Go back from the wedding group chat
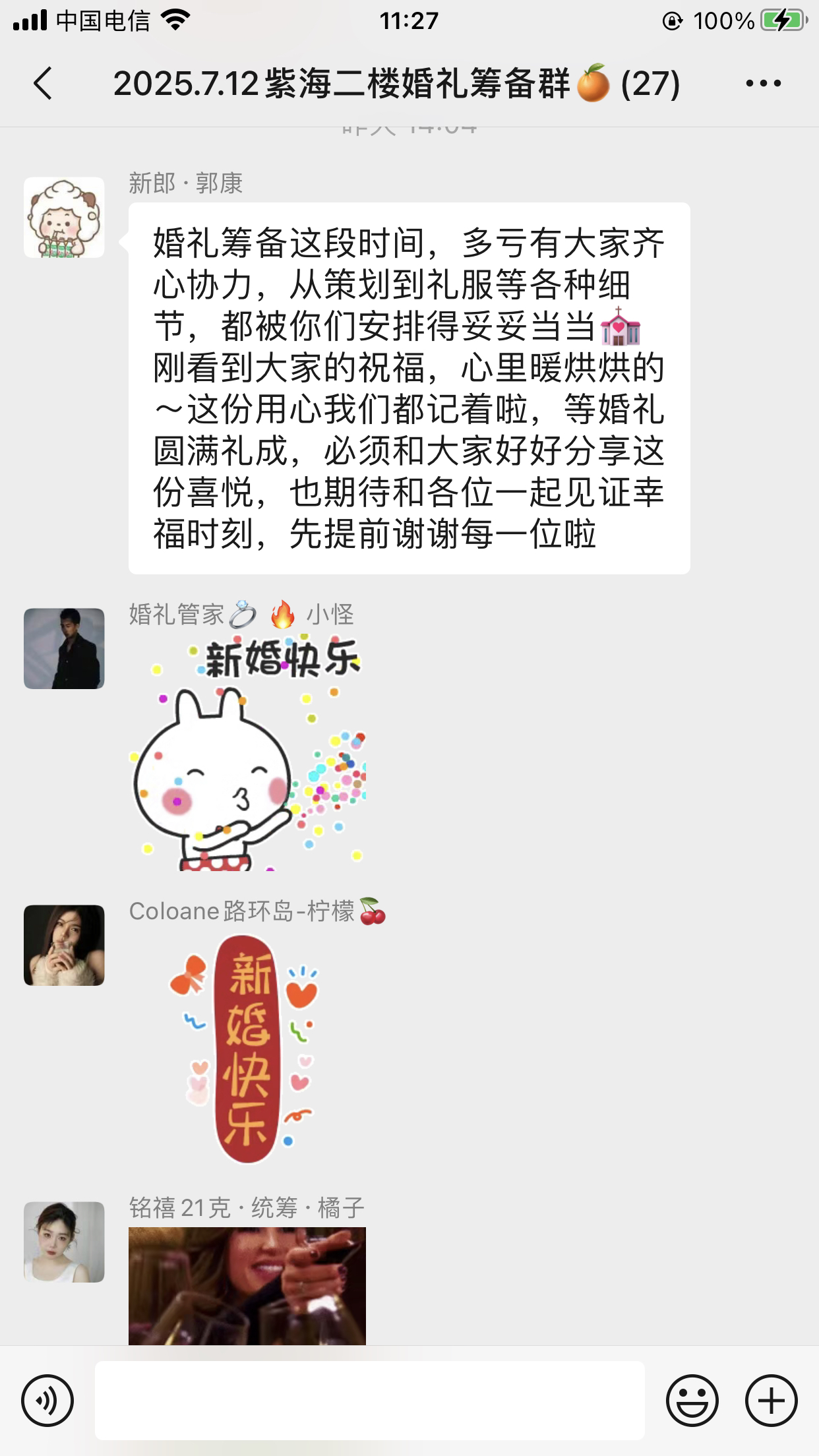This screenshot has height=1456, width=819. coord(43,84)
